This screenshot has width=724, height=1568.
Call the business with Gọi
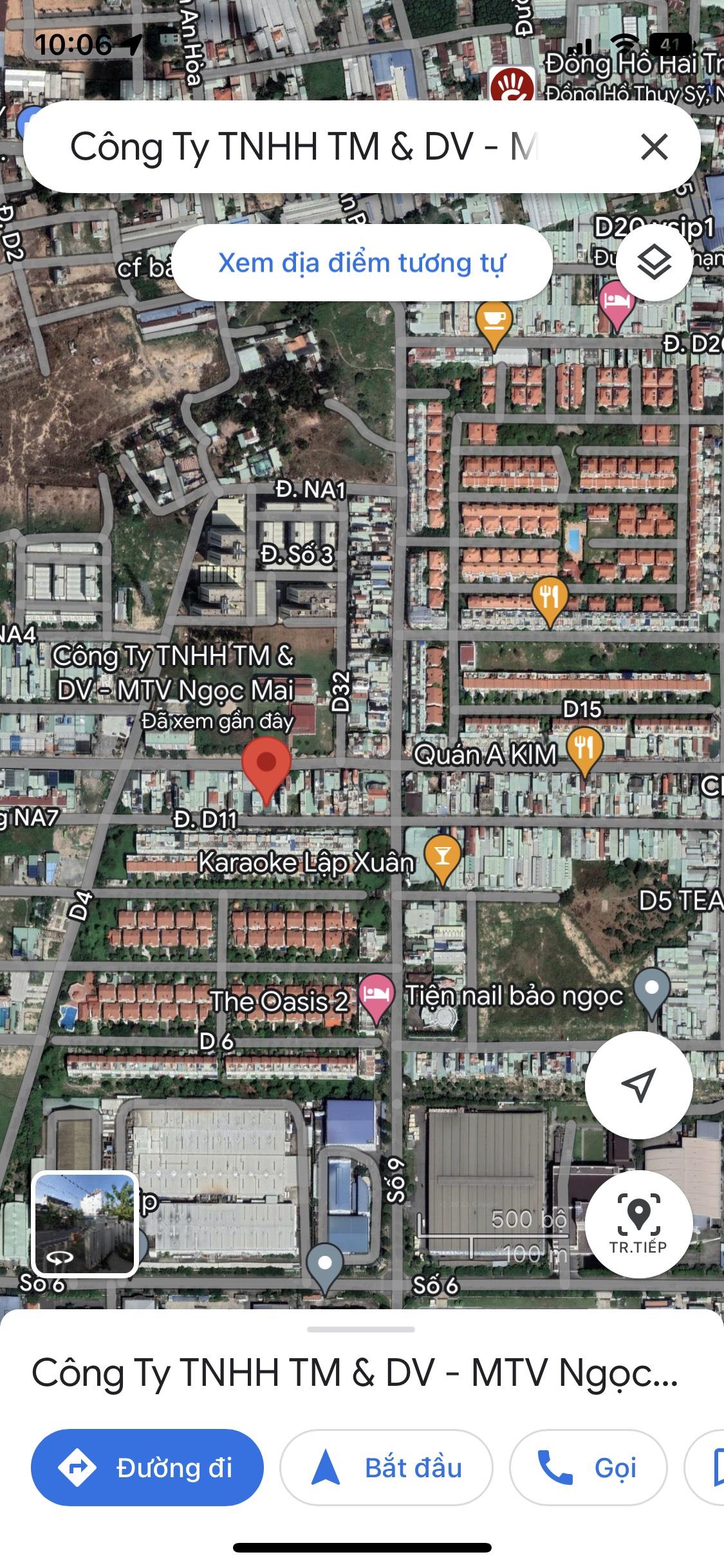[588, 1468]
